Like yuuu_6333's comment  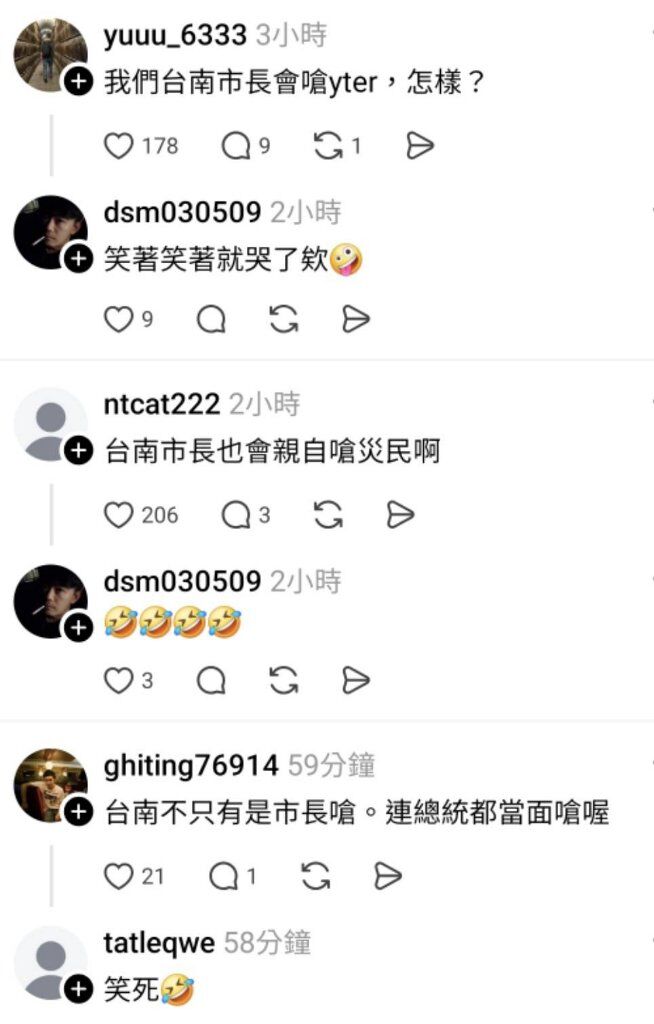119,146
